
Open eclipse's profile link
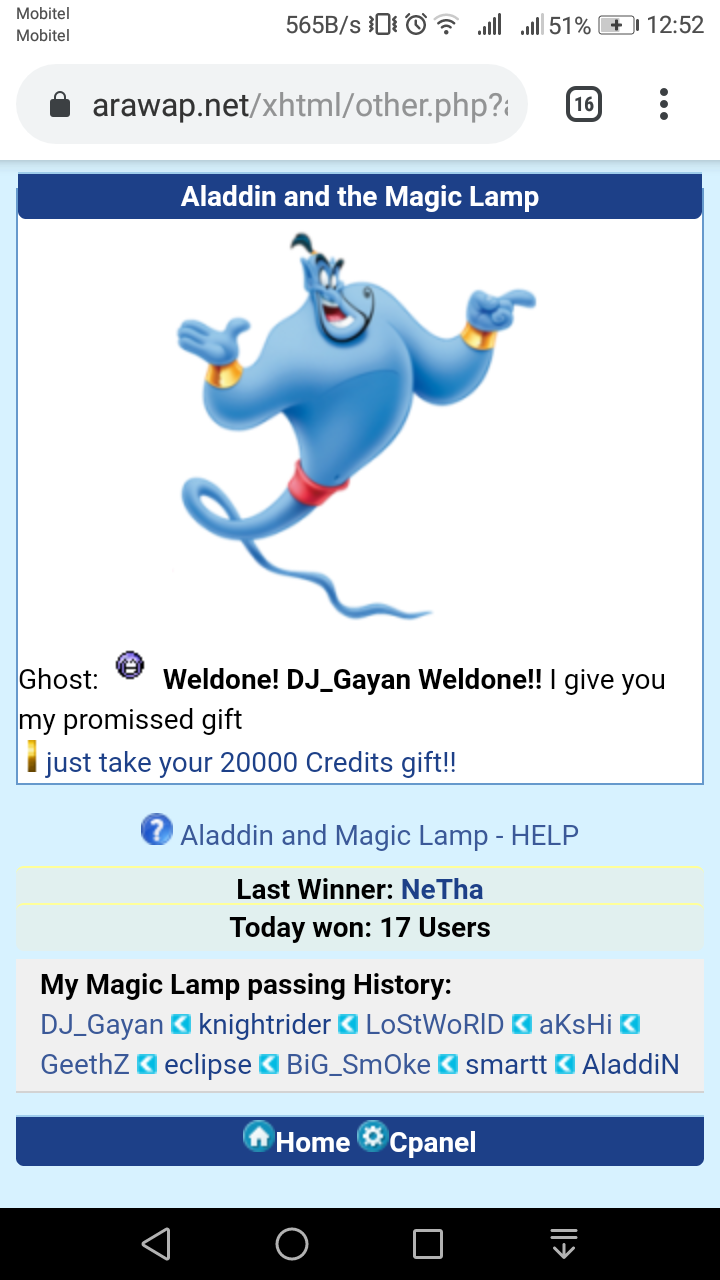tap(207, 1064)
